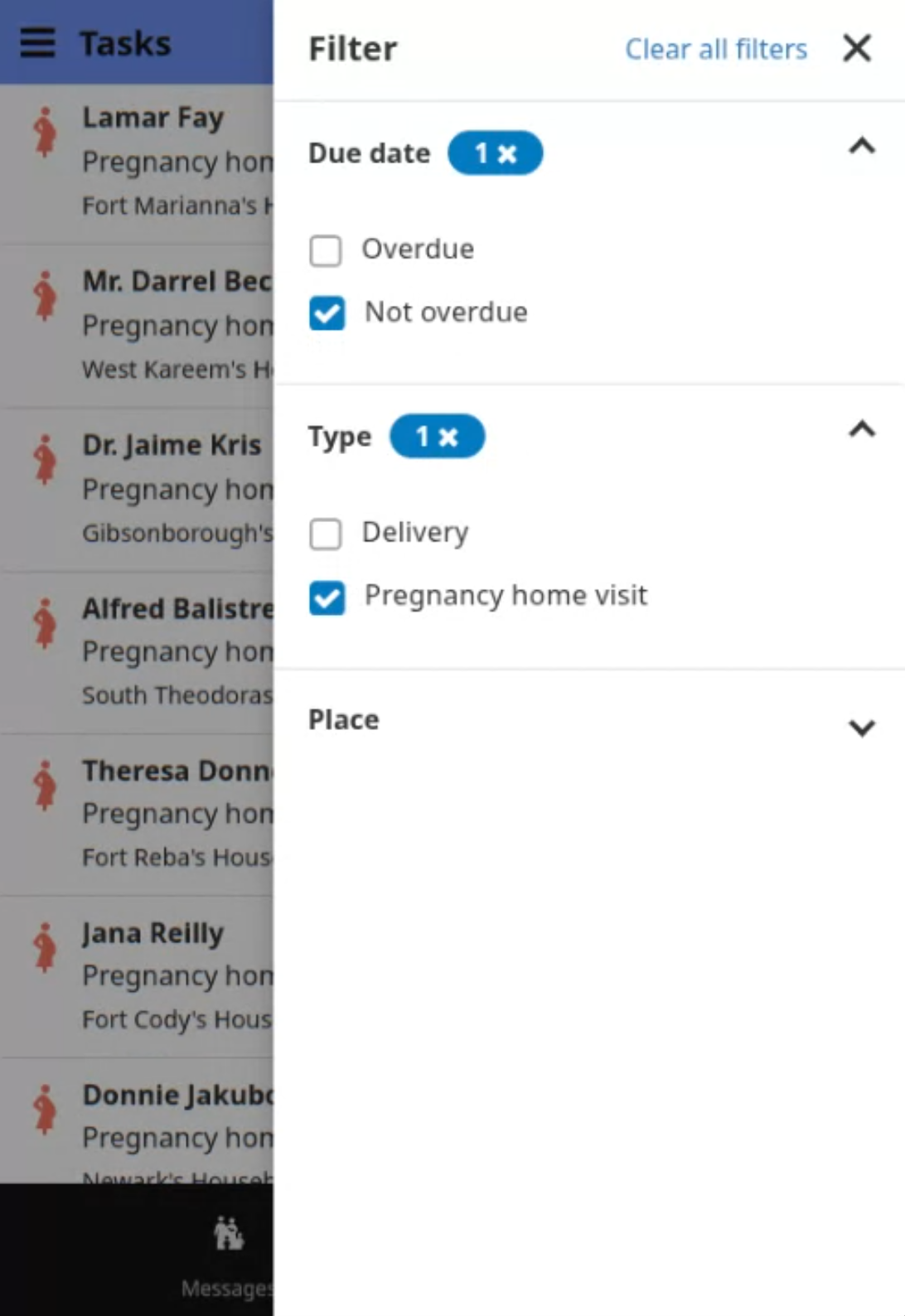Collapse the Due date section
The image size is (905, 1316).
[863, 148]
